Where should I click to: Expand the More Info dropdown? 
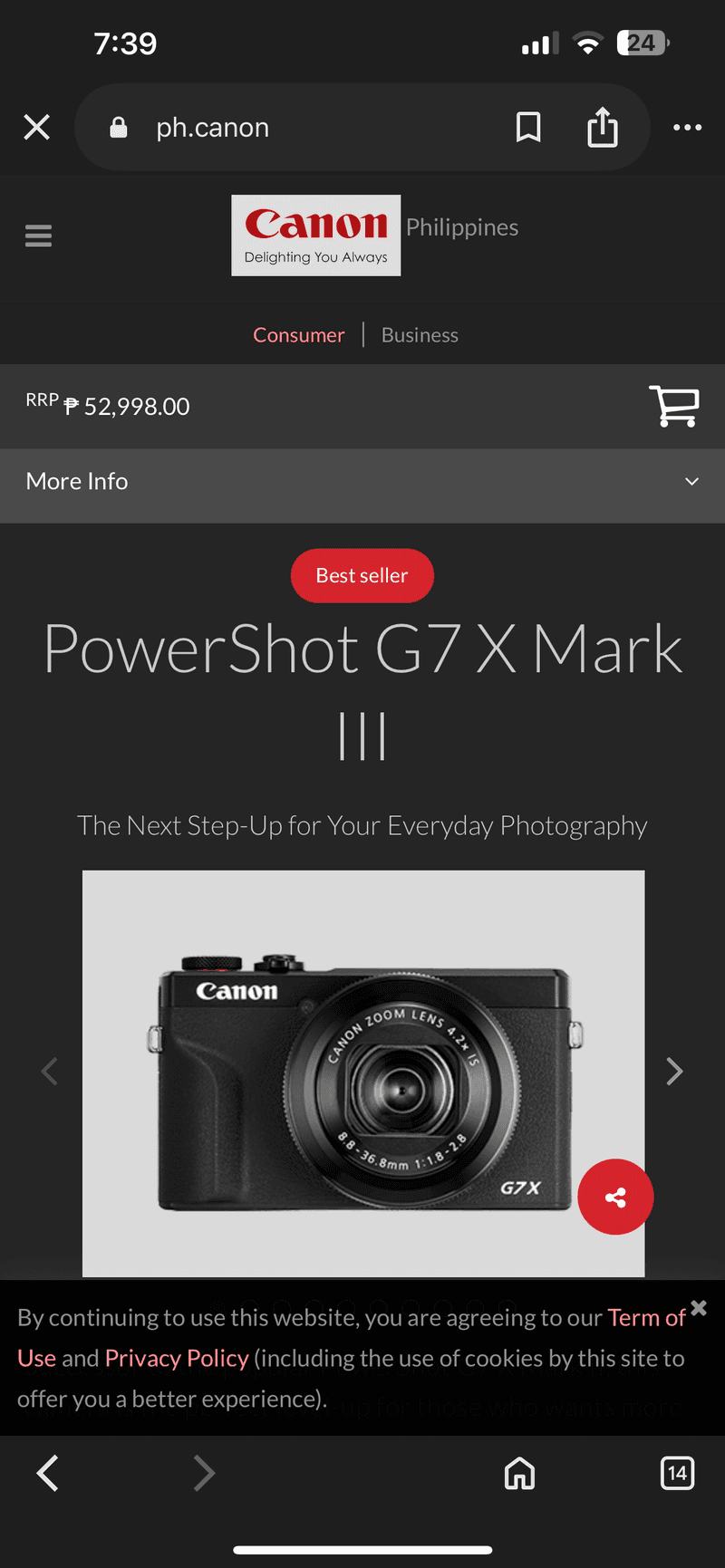click(x=362, y=481)
